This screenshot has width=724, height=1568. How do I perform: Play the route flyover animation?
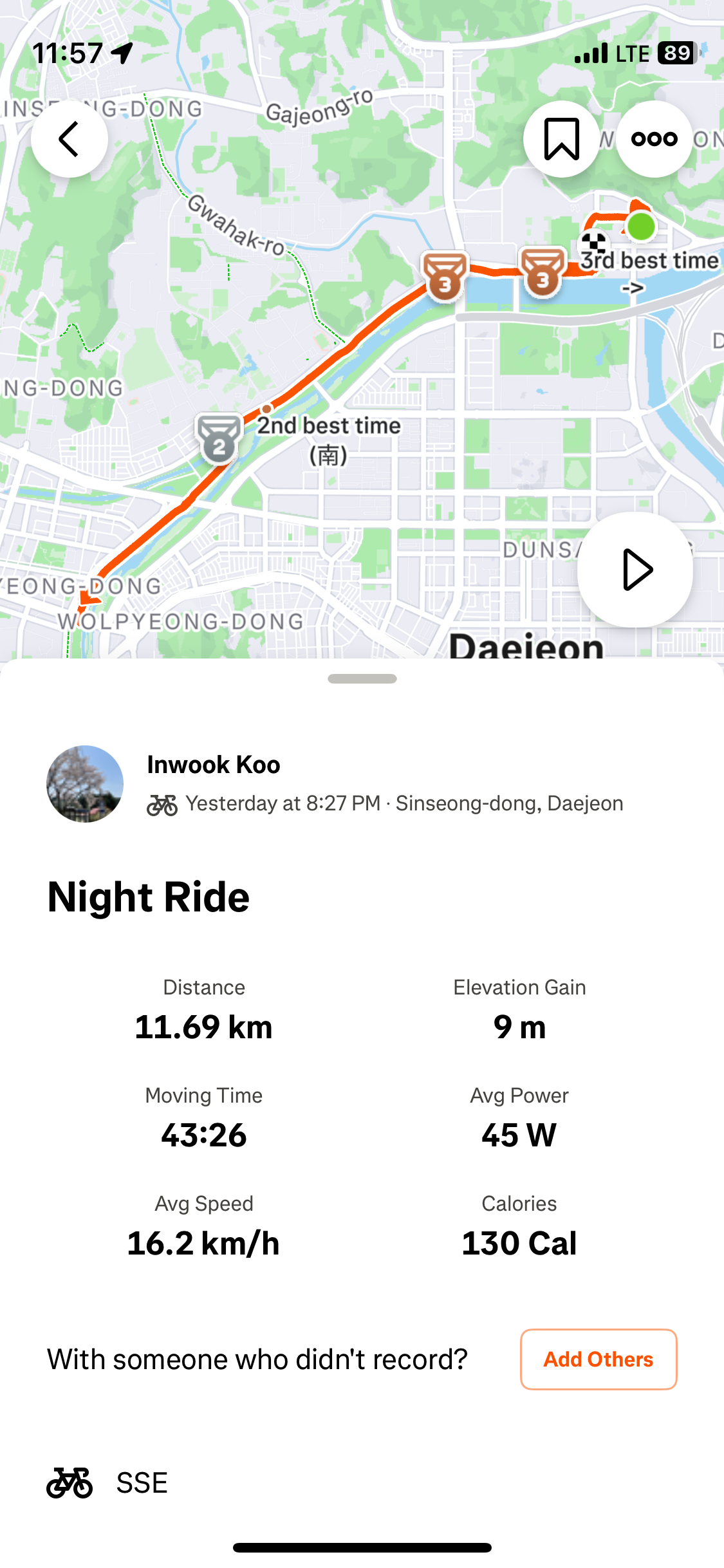(x=635, y=570)
